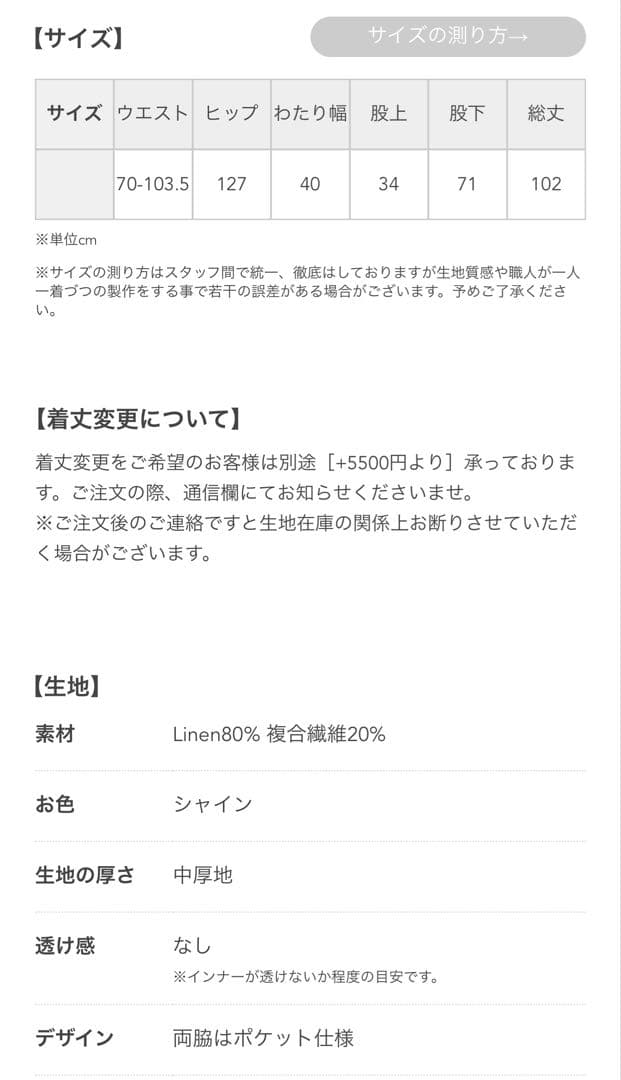Open the サイズの測り方 size guide
Viewport: 621px width, 1080px height.
pyautogui.click(x=447, y=37)
